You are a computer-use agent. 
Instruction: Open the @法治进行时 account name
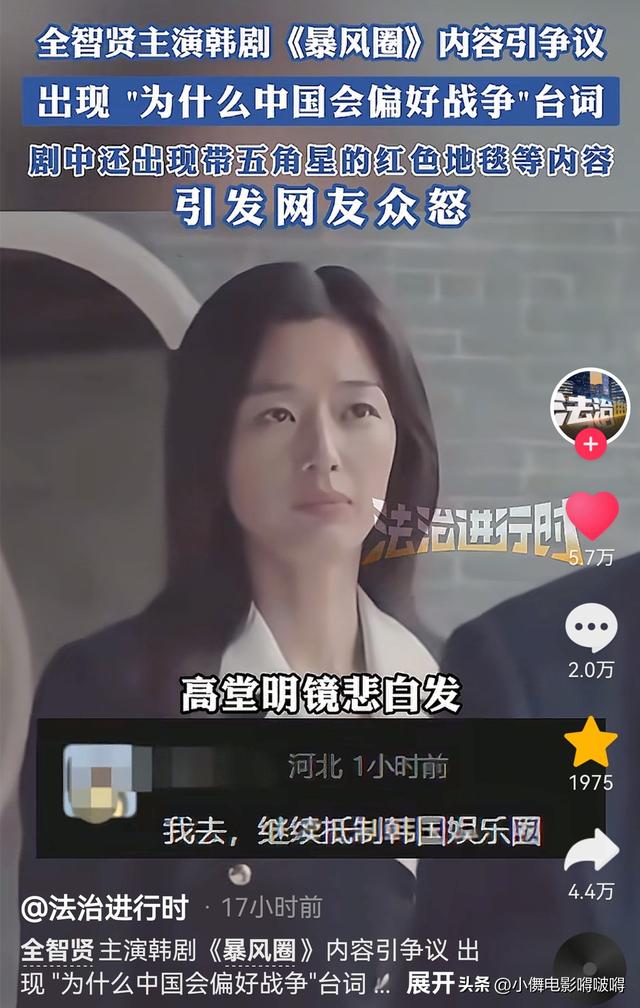[105, 907]
